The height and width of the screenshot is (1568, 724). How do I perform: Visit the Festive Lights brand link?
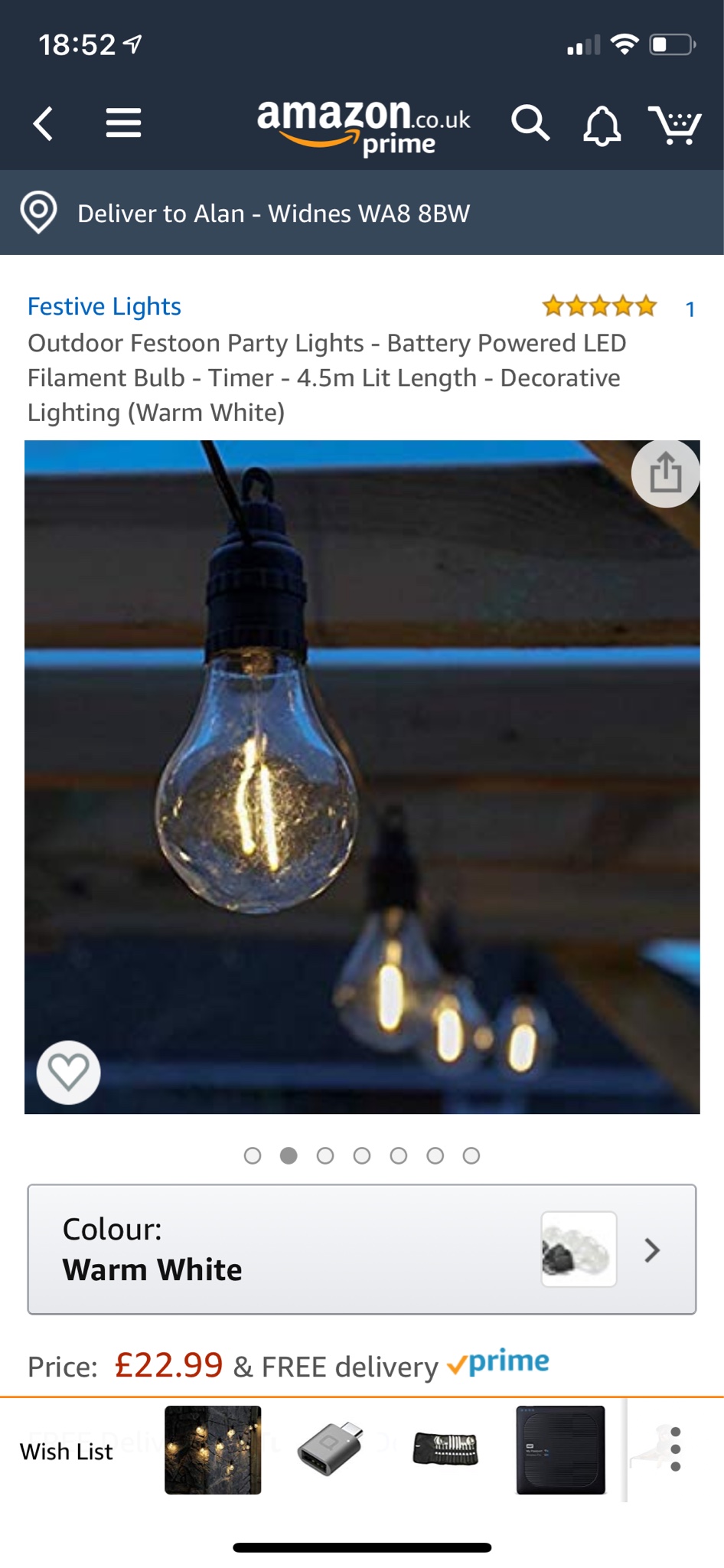(104, 306)
